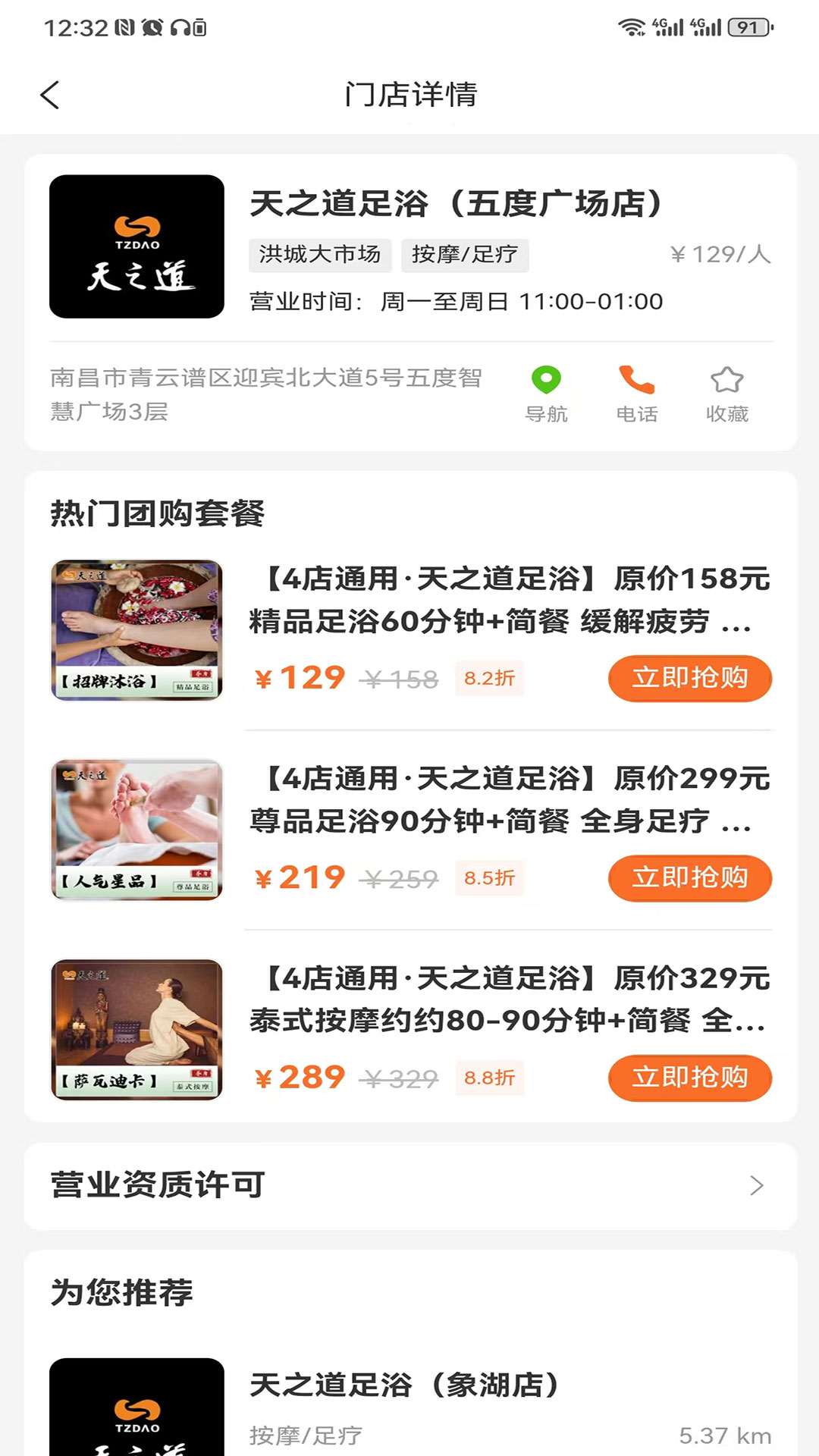The width and height of the screenshot is (819, 1456).
Task: Buy the ¥129 精品足浴60分钟 package now
Action: [689, 678]
